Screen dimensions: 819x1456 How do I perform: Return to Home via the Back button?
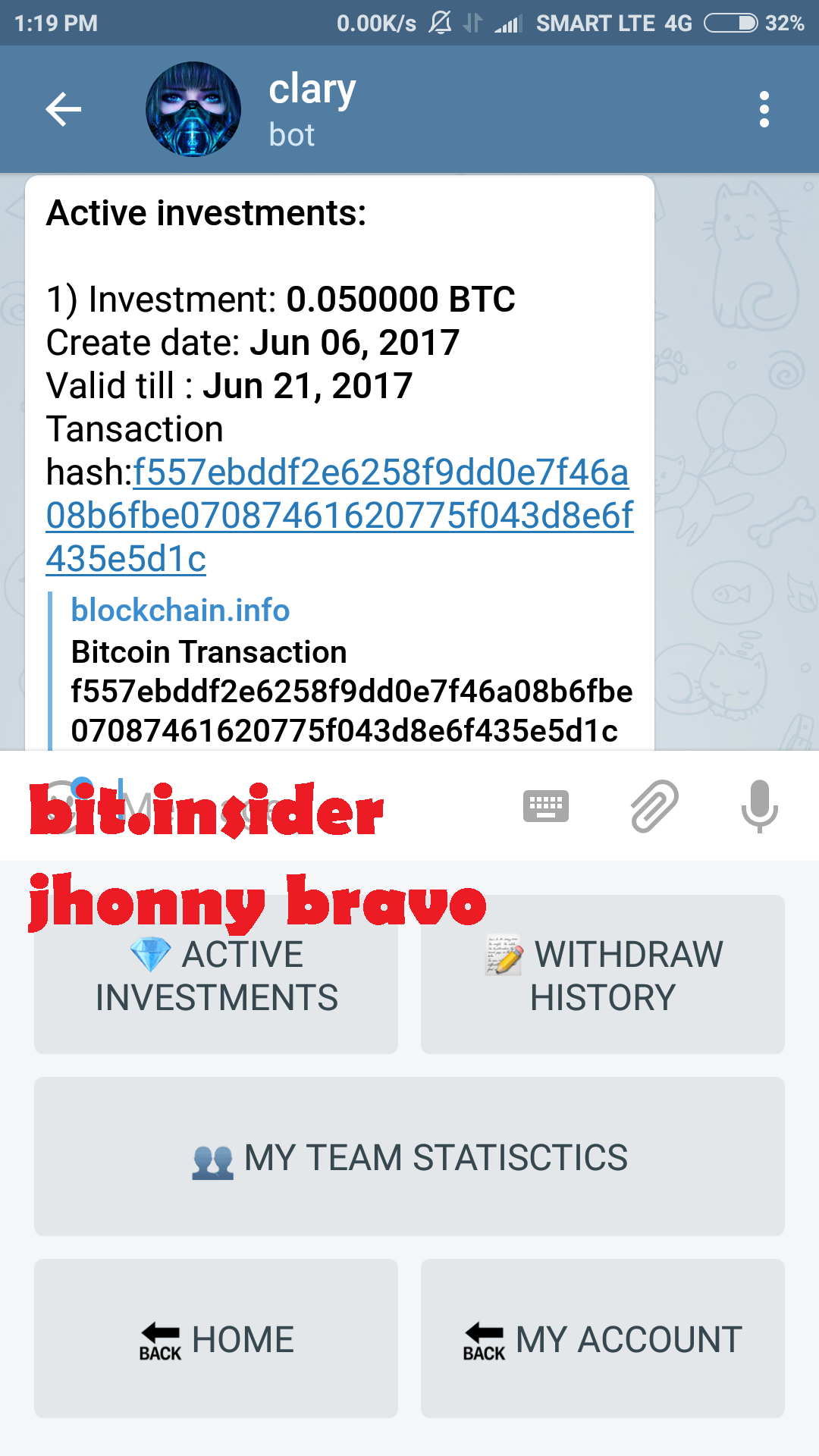(216, 1338)
